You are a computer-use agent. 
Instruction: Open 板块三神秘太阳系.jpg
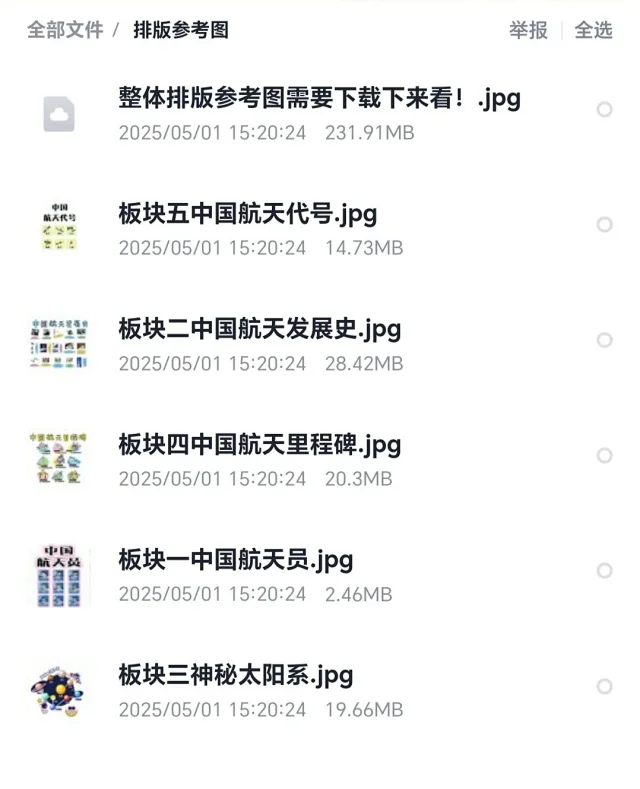[x=235, y=675]
